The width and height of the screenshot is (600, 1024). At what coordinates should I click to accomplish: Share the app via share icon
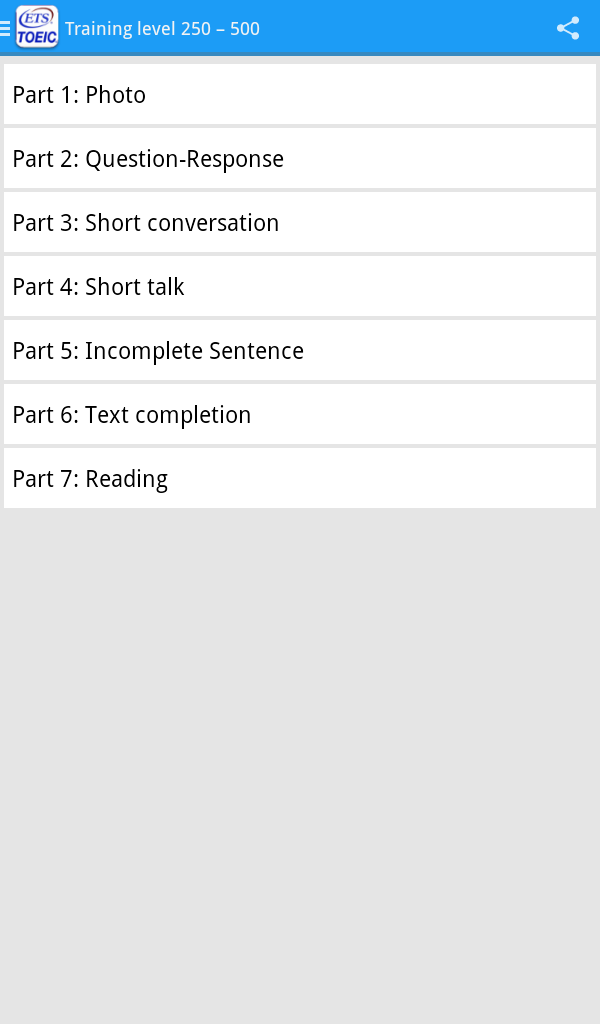click(567, 28)
